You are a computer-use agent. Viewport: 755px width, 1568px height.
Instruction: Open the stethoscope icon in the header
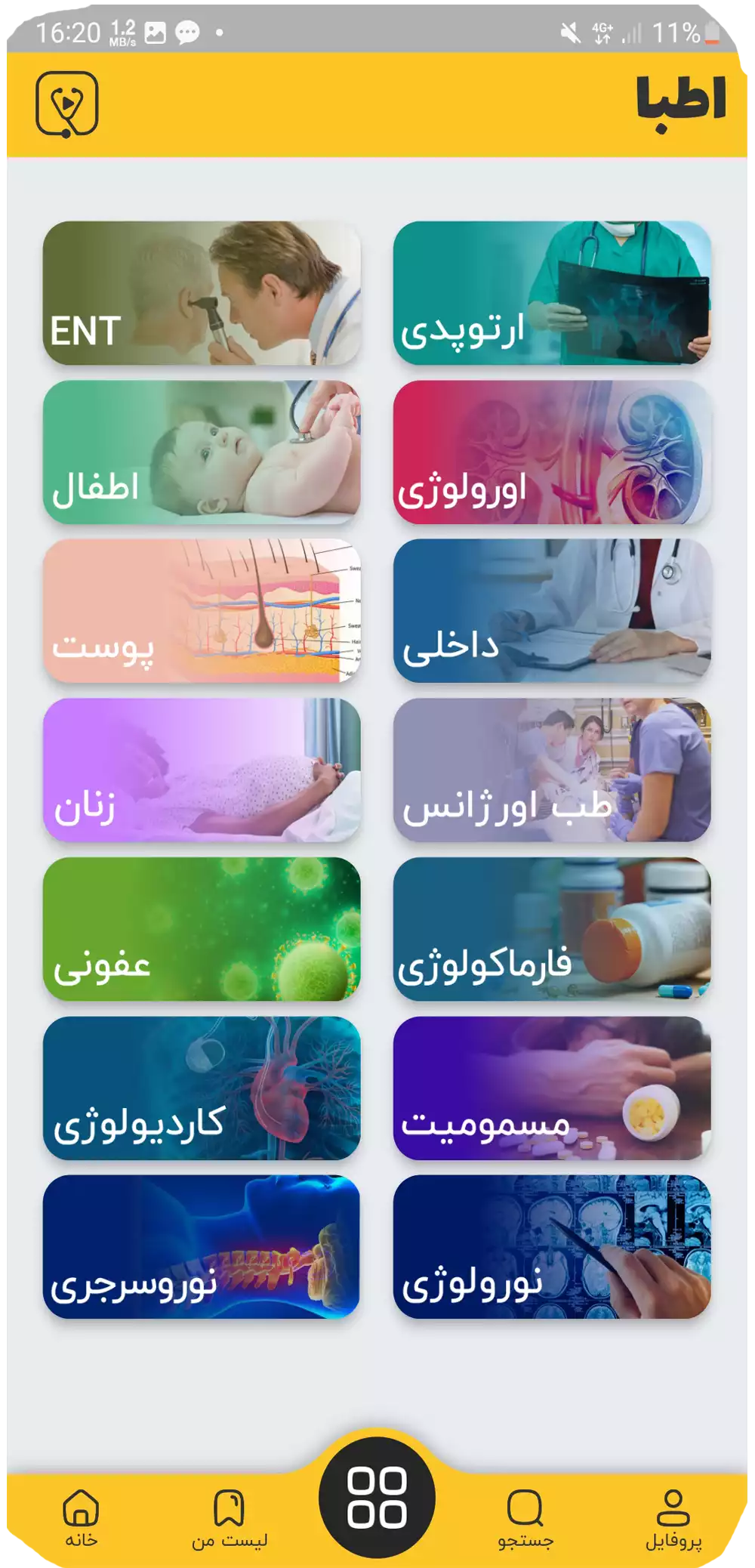click(67, 104)
